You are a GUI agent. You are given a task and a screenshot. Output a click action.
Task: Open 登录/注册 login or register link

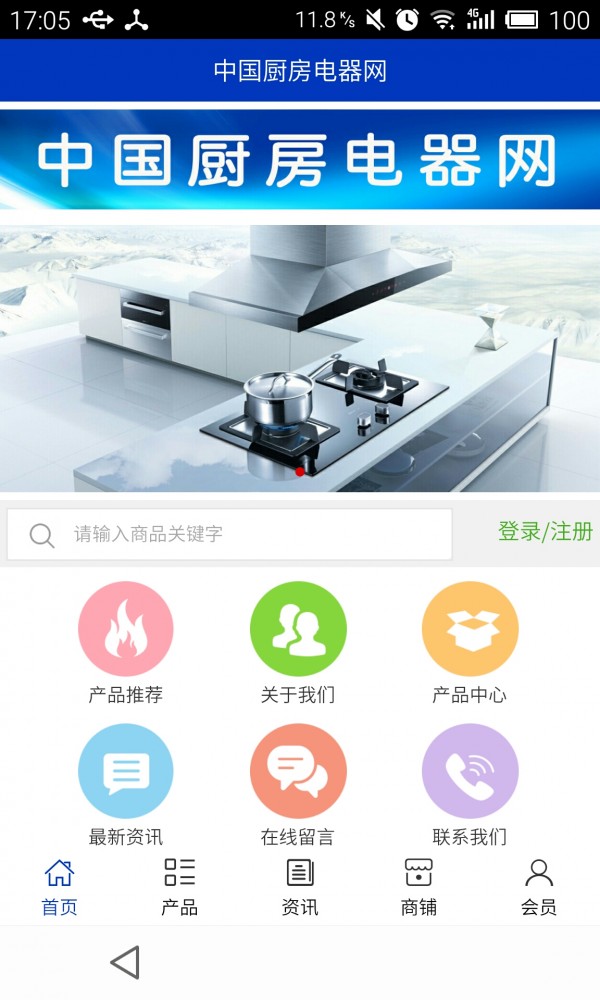tap(545, 532)
